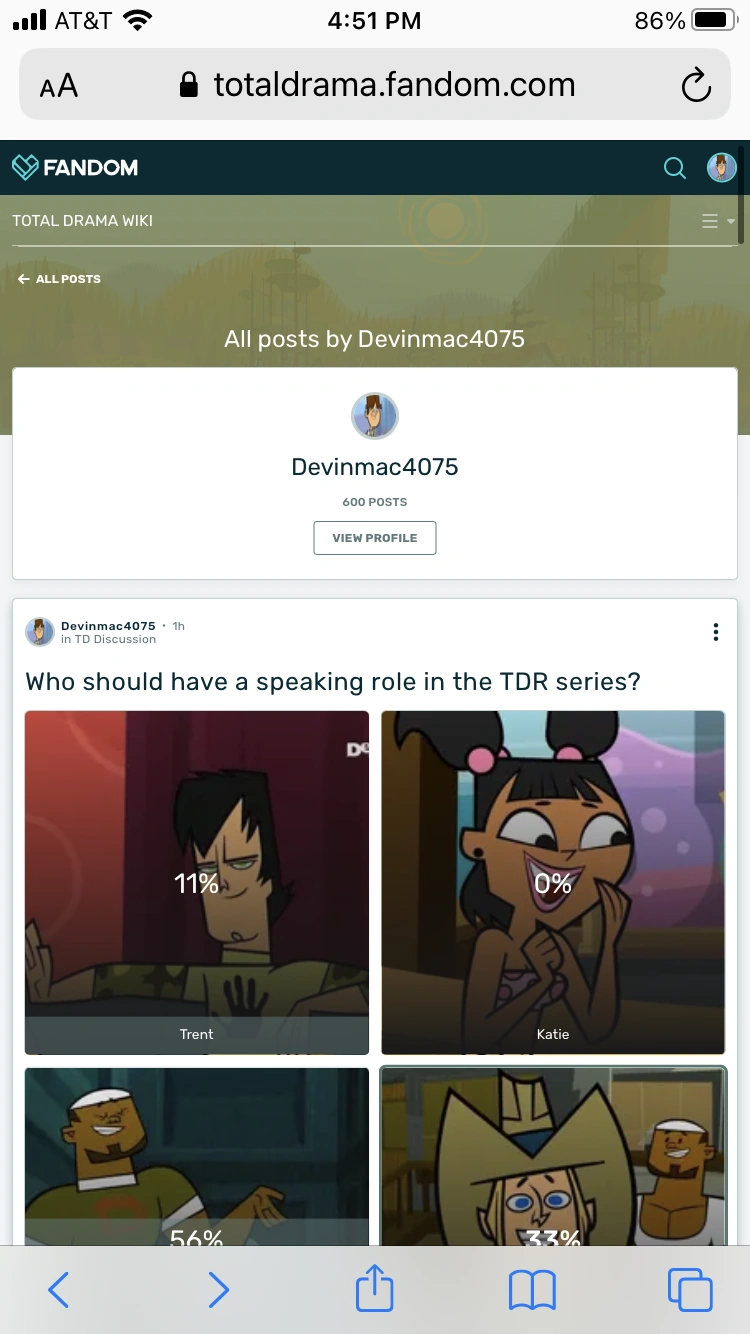The image size is (750, 1334).
Task: Select Katie as your poll answer
Action: [x=553, y=882]
